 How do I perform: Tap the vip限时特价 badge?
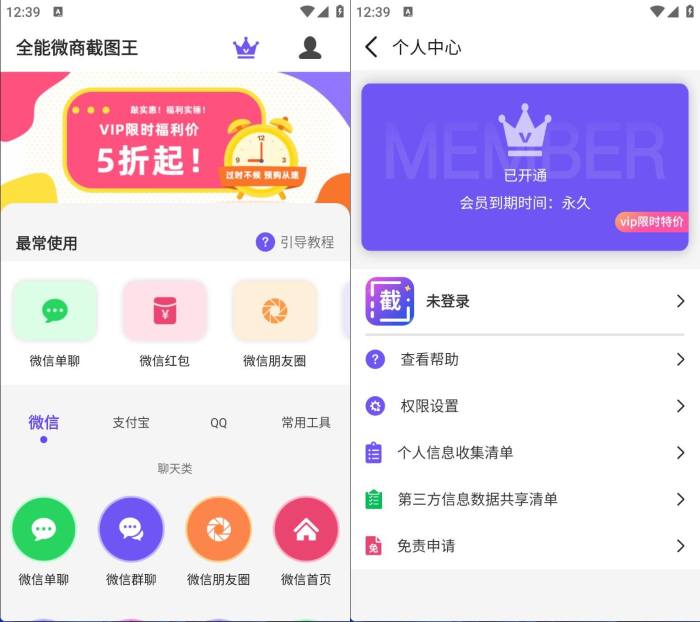[x=651, y=221]
